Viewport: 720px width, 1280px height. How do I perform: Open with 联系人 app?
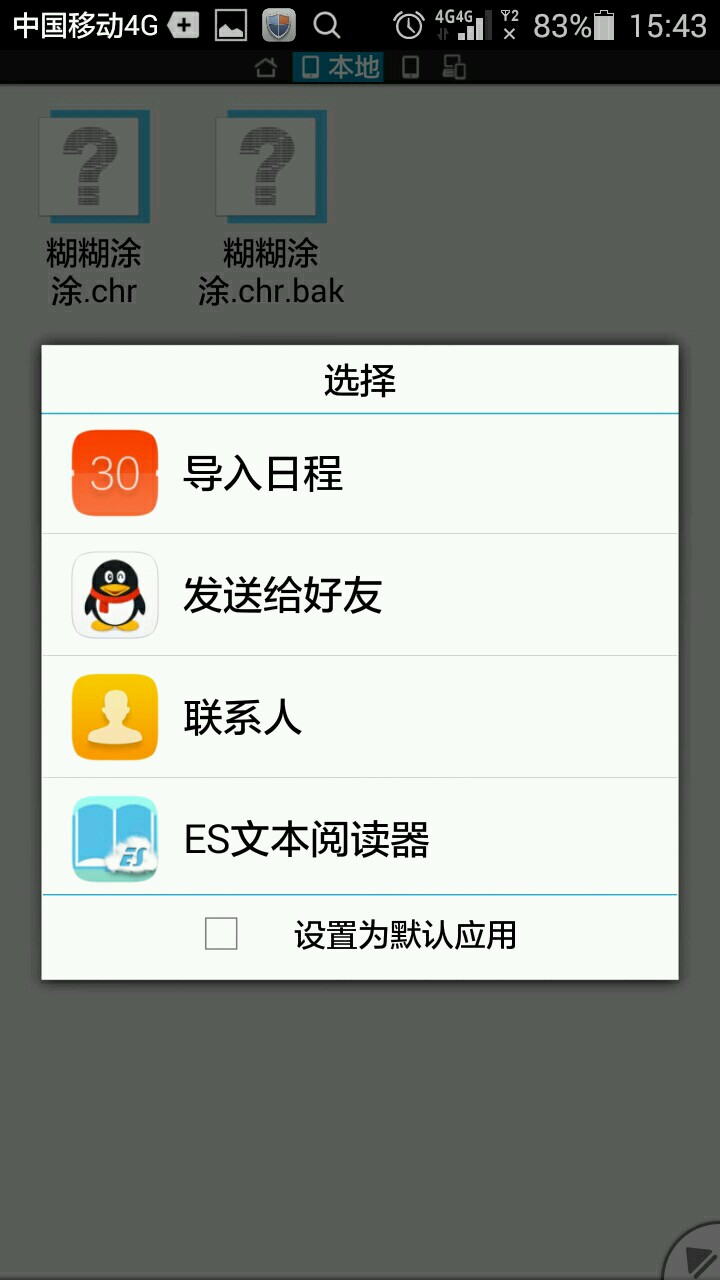[x=360, y=717]
